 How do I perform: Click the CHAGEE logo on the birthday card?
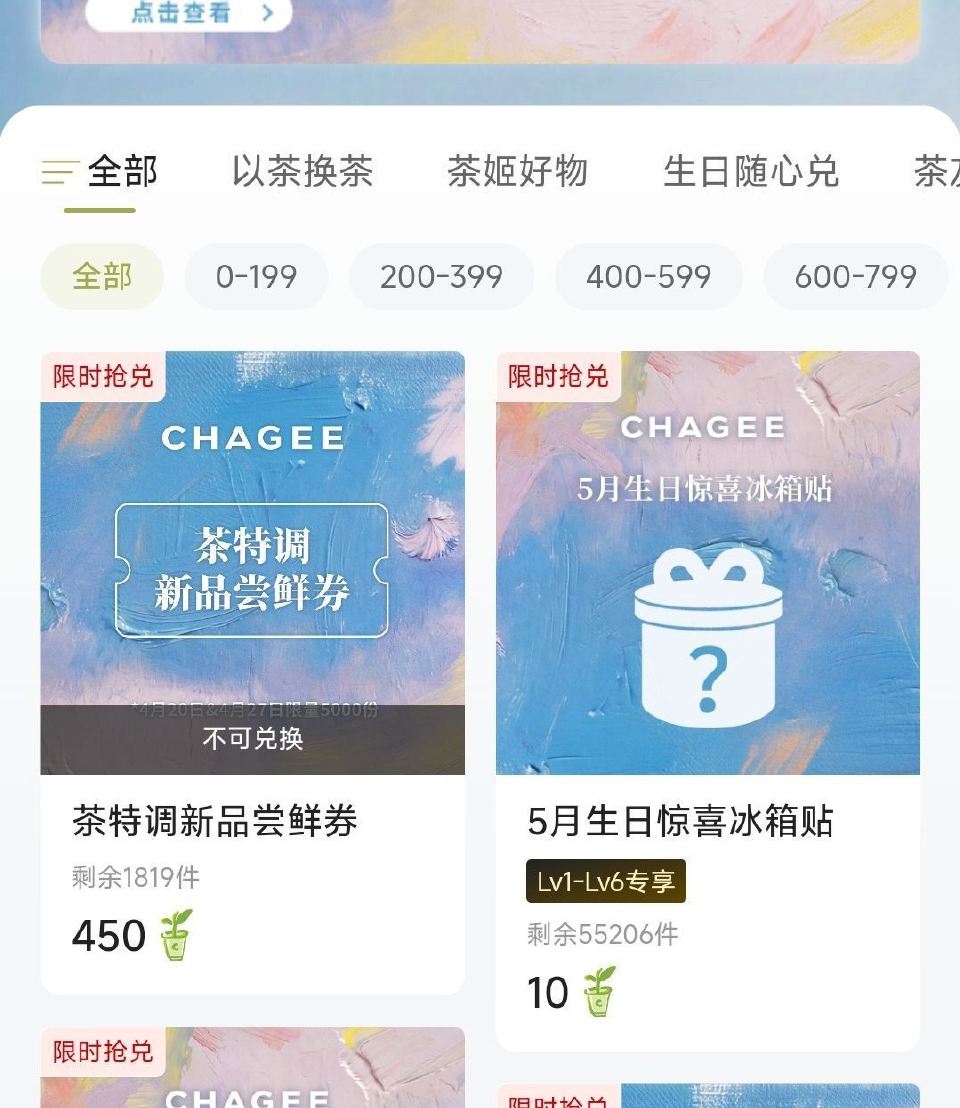coord(706,426)
